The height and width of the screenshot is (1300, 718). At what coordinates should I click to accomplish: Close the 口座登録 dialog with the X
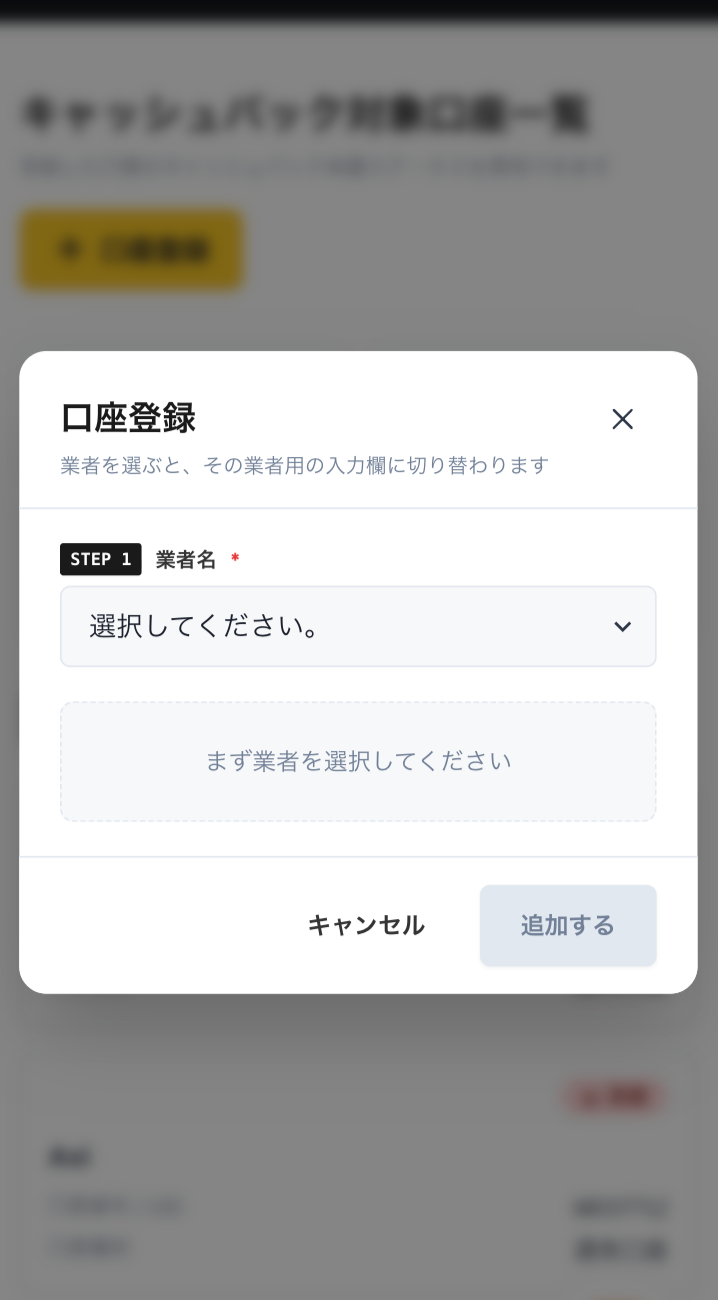(x=622, y=419)
